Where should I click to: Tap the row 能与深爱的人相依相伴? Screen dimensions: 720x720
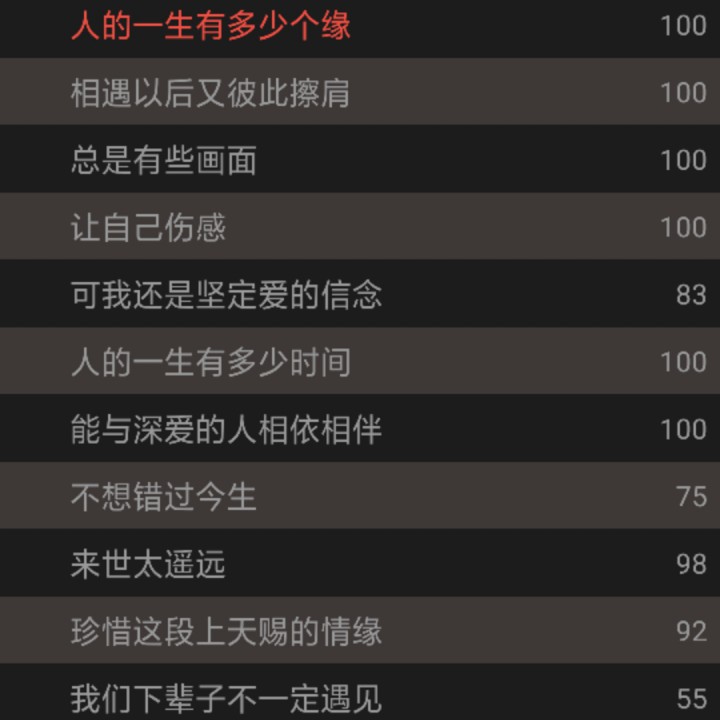pyautogui.click(x=226, y=429)
